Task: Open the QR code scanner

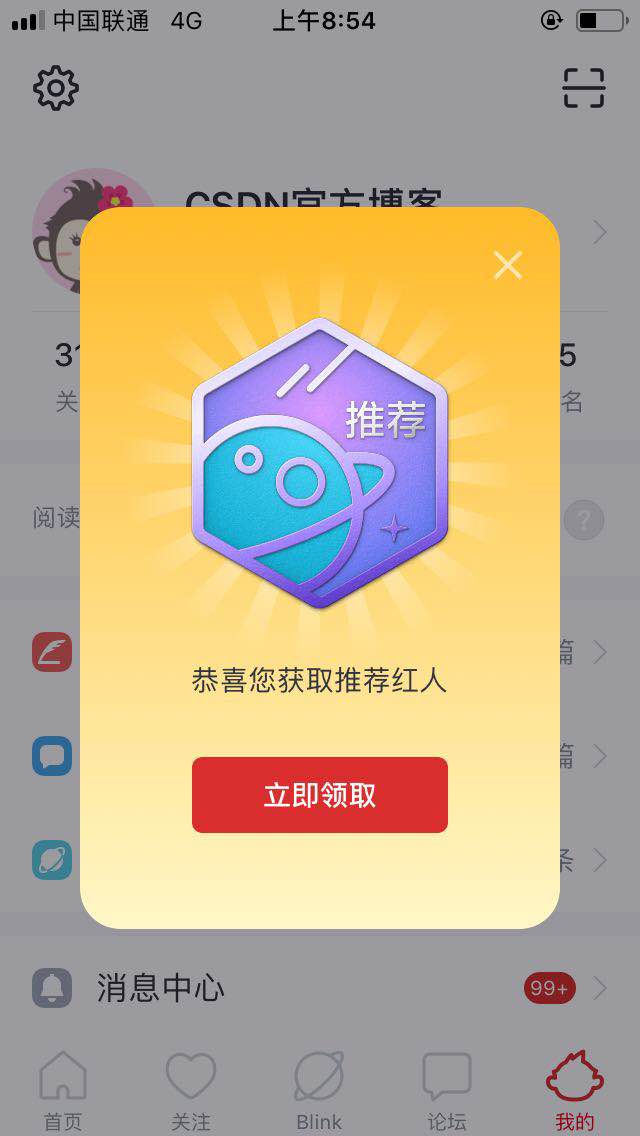Action: click(x=584, y=89)
